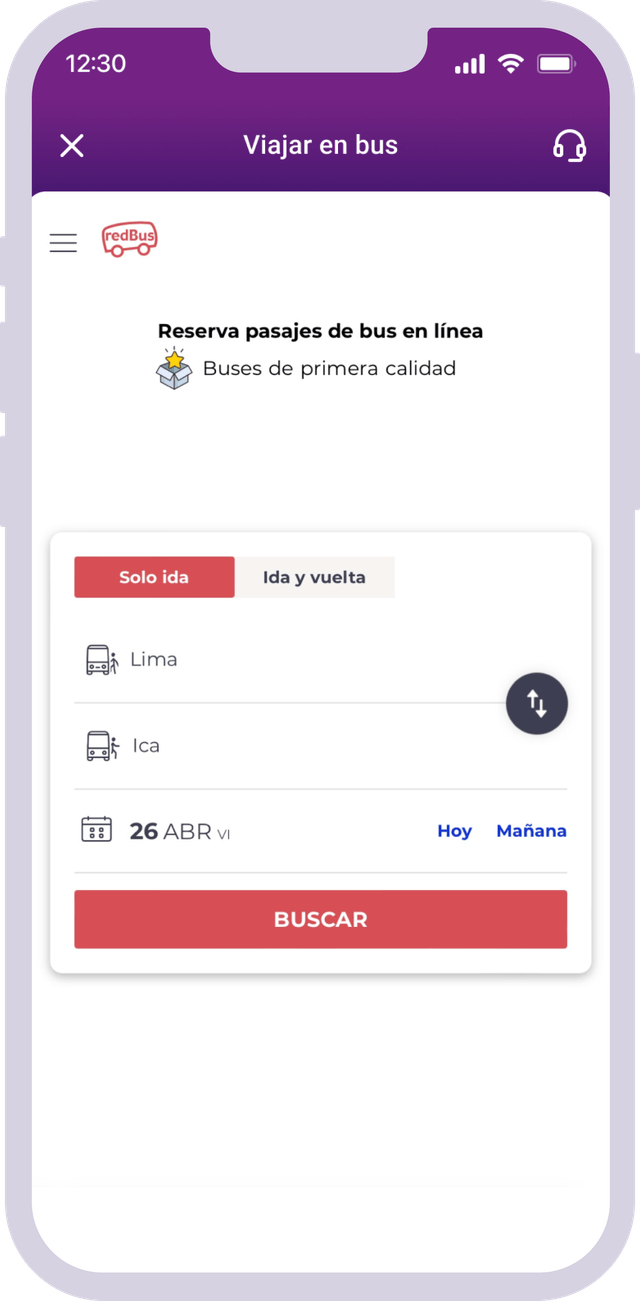Open the hamburger drawer menu
640x1301 pixels.
(63, 242)
